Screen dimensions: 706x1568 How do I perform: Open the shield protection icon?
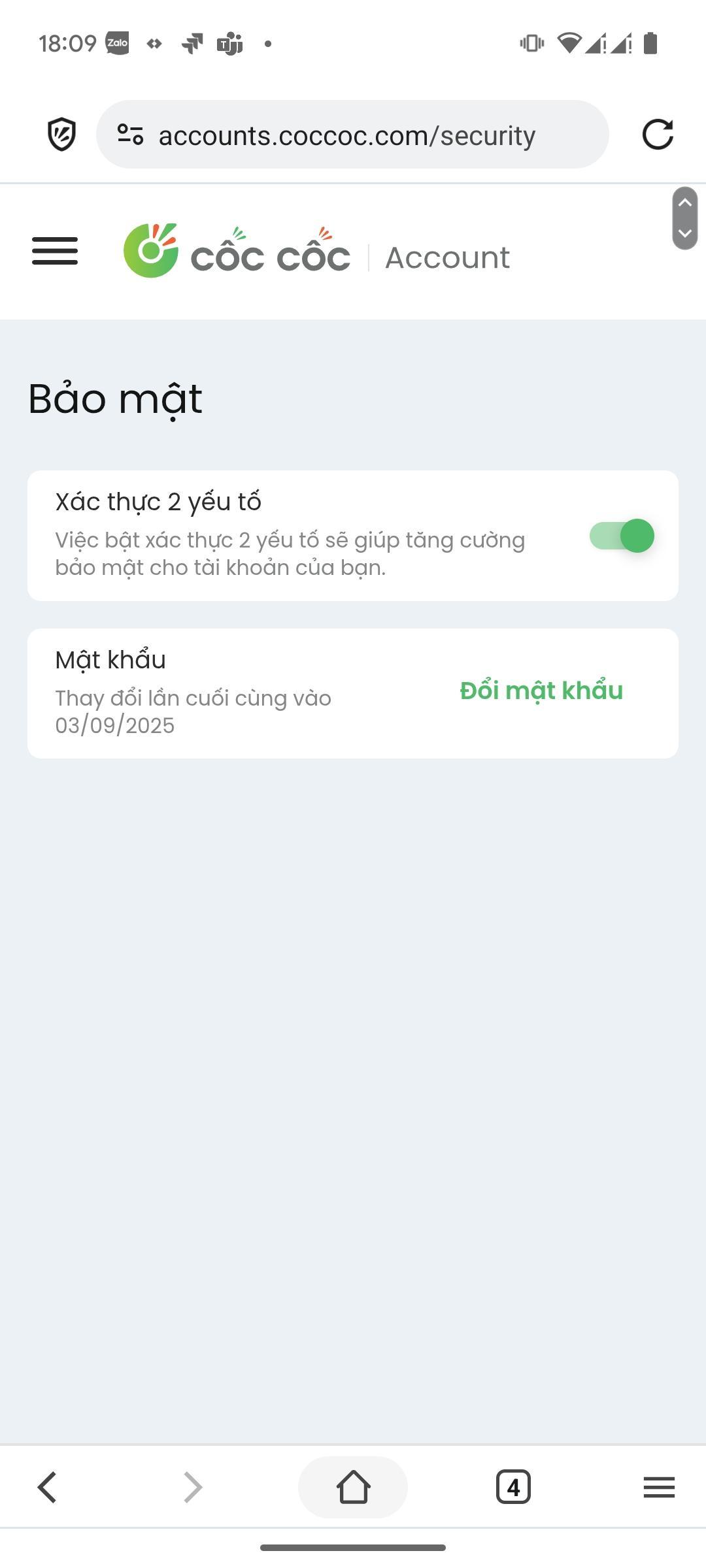click(62, 135)
